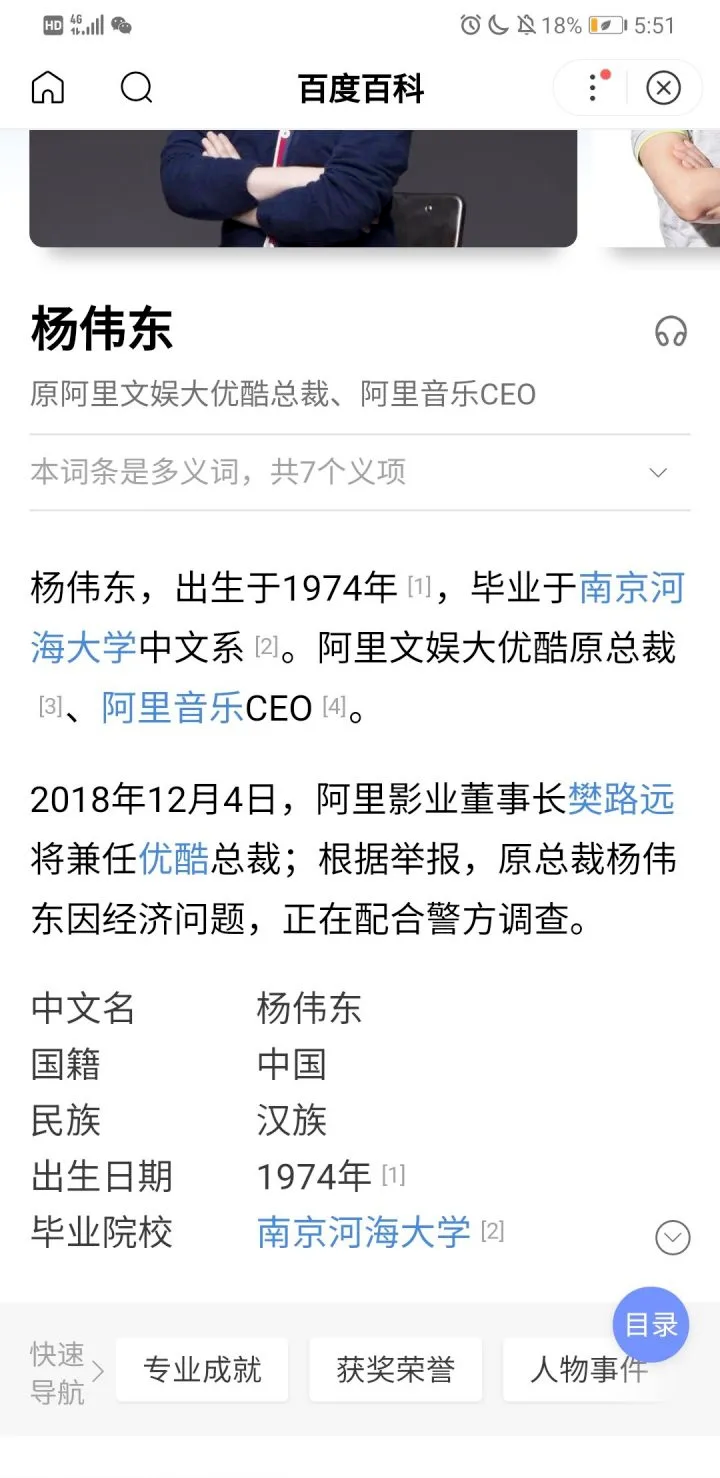Open the floating 目录 button
Viewport: 720px width, 1478px height.
[651, 1325]
